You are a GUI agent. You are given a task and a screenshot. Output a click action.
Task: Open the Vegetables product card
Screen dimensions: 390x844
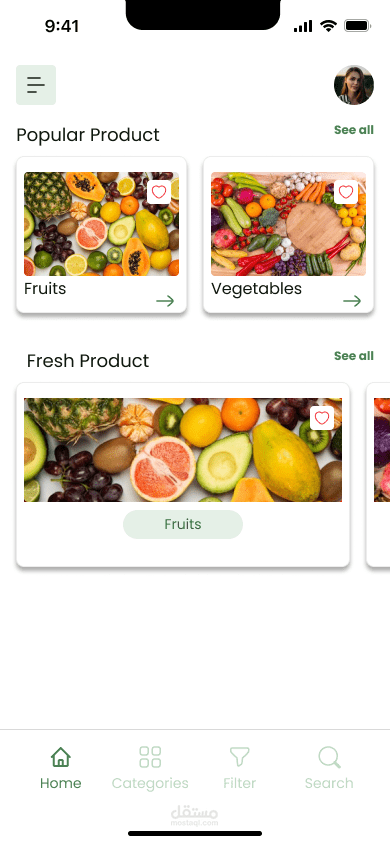click(x=288, y=235)
